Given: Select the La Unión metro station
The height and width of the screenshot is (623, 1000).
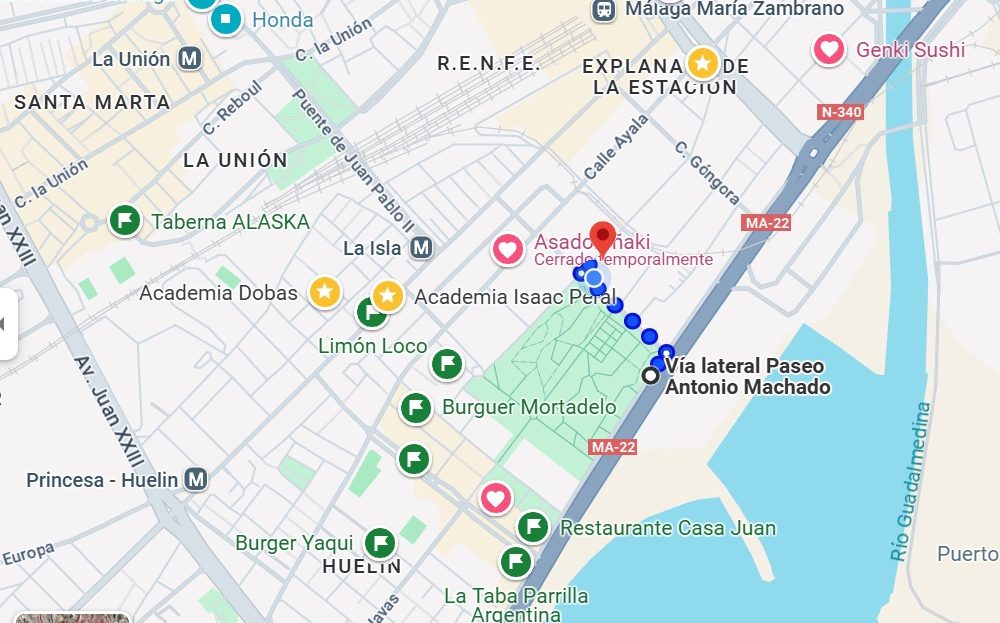Looking at the screenshot, I should point(190,59).
